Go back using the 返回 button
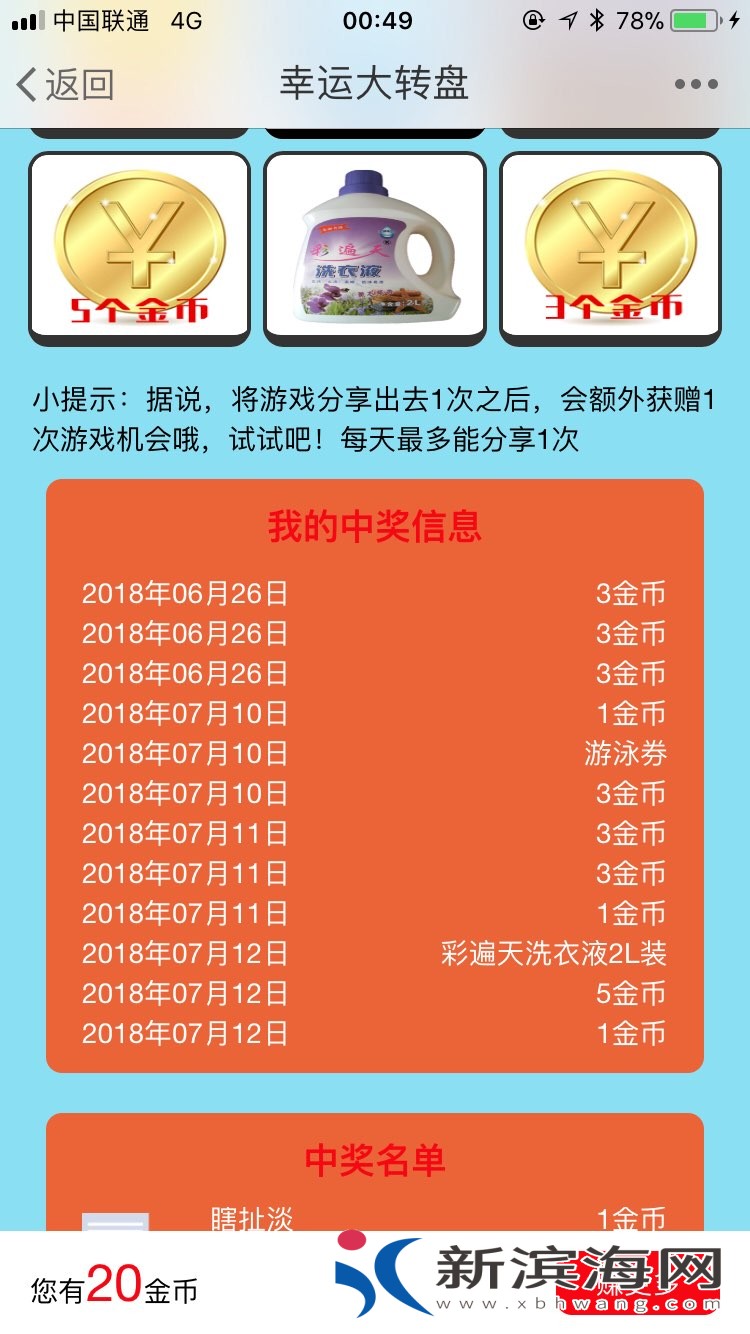 click(65, 85)
